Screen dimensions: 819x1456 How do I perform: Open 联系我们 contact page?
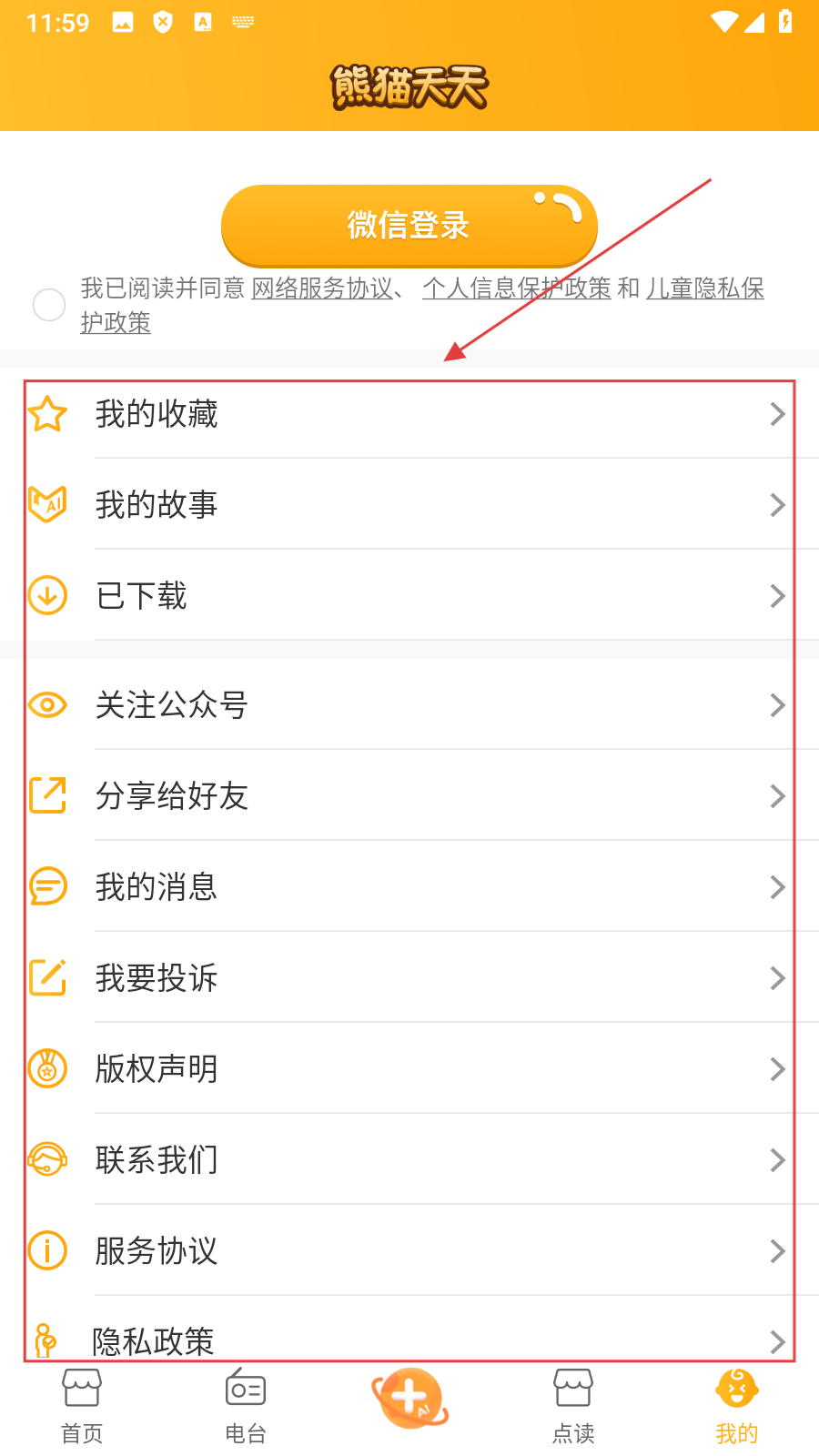409,1160
